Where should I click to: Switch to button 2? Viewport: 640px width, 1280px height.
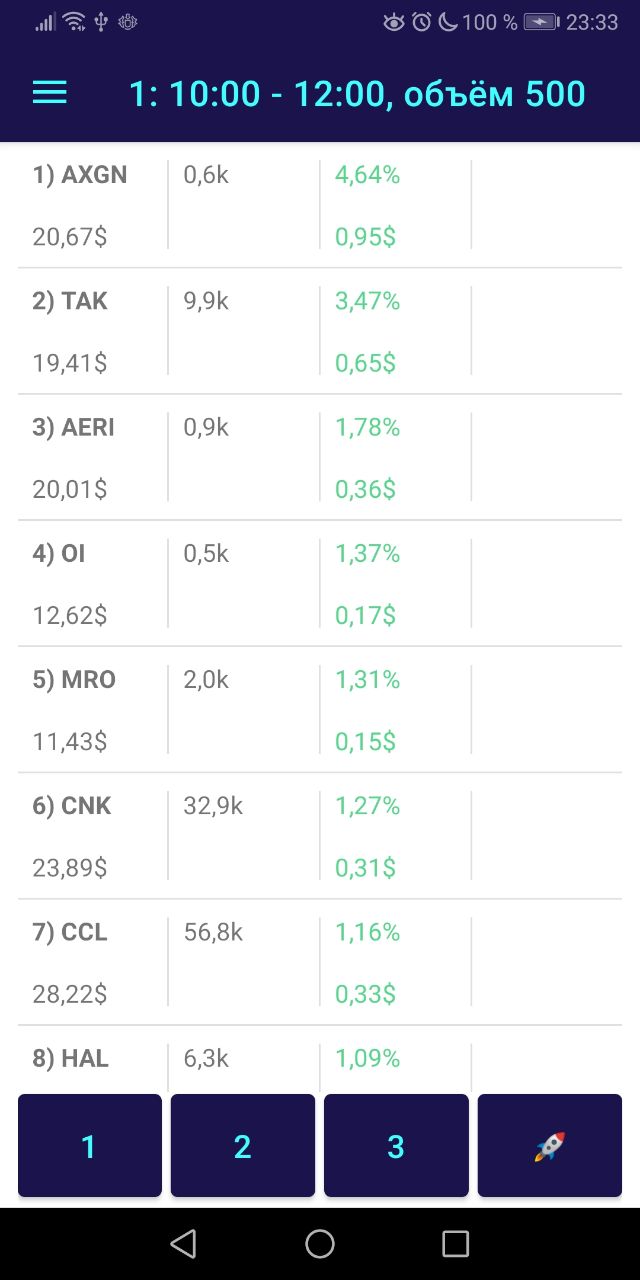coord(243,1146)
